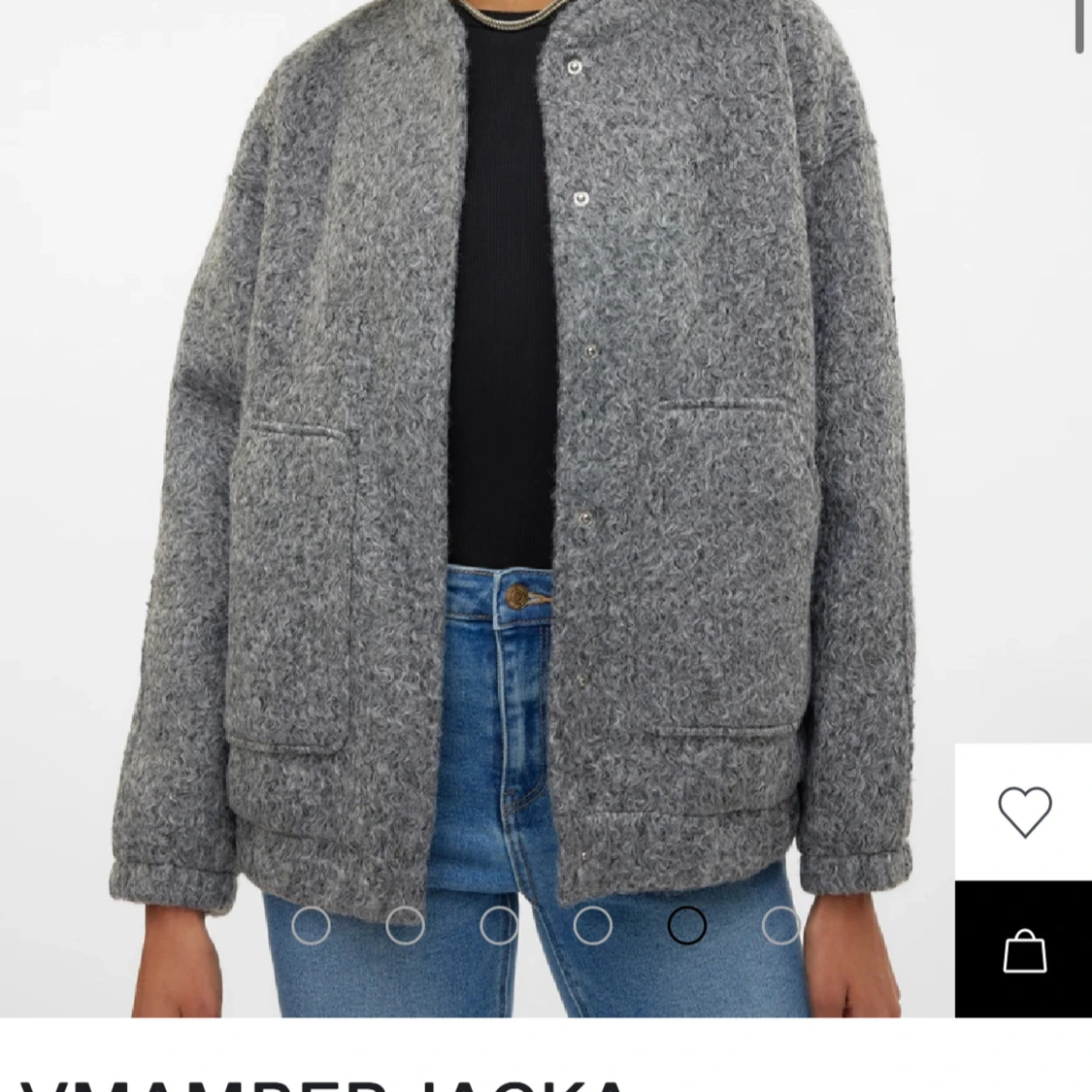Add the jacket to favorites with heart
The image size is (1092, 1092).
[1024, 811]
